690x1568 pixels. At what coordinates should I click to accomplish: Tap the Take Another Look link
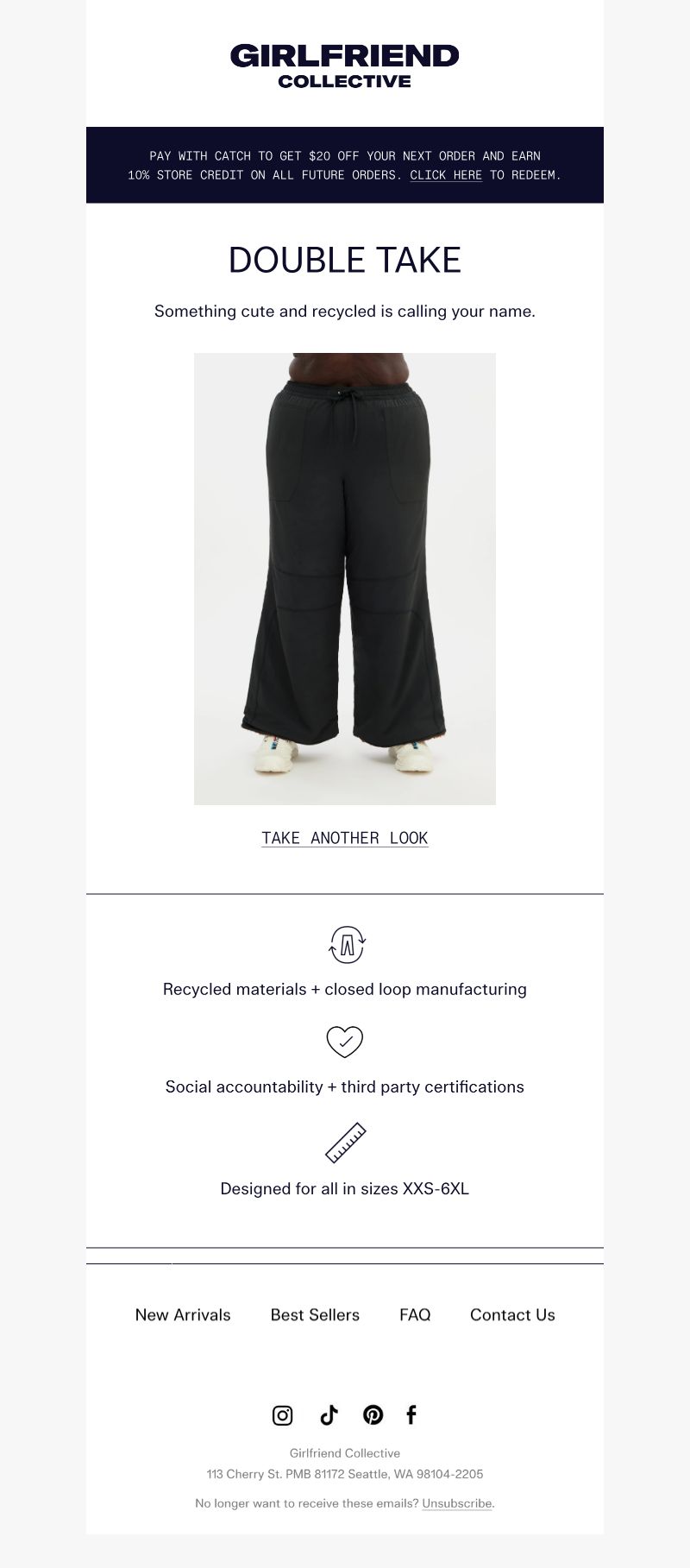pyautogui.click(x=345, y=838)
